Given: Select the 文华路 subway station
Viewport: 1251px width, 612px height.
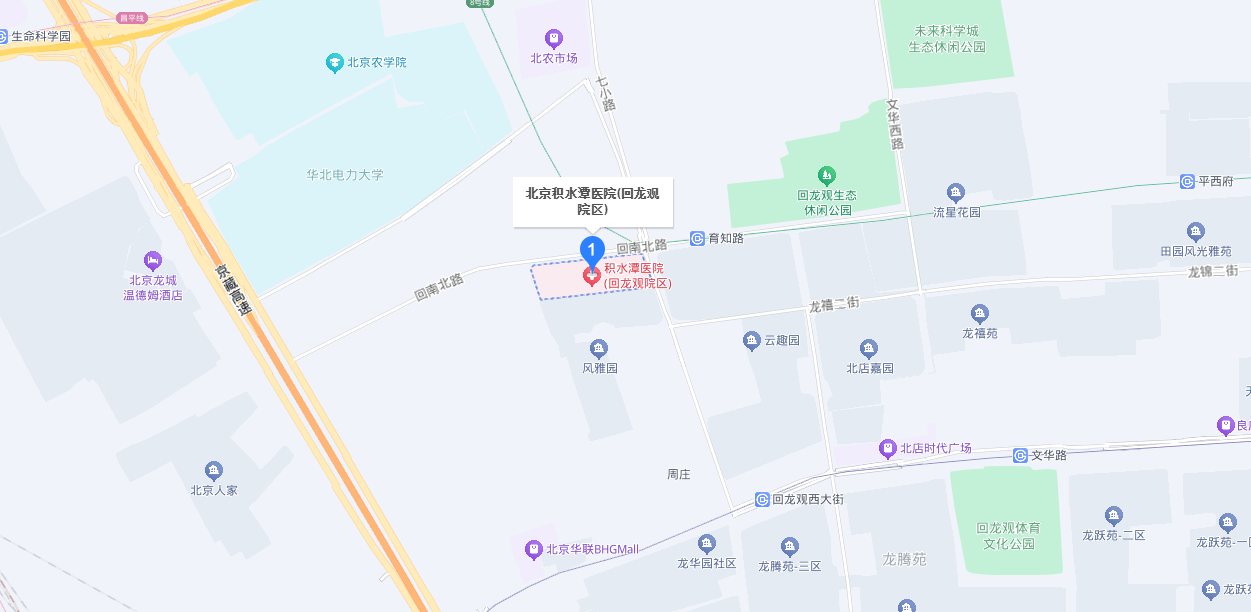Looking at the screenshot, I should (1020, 455).
